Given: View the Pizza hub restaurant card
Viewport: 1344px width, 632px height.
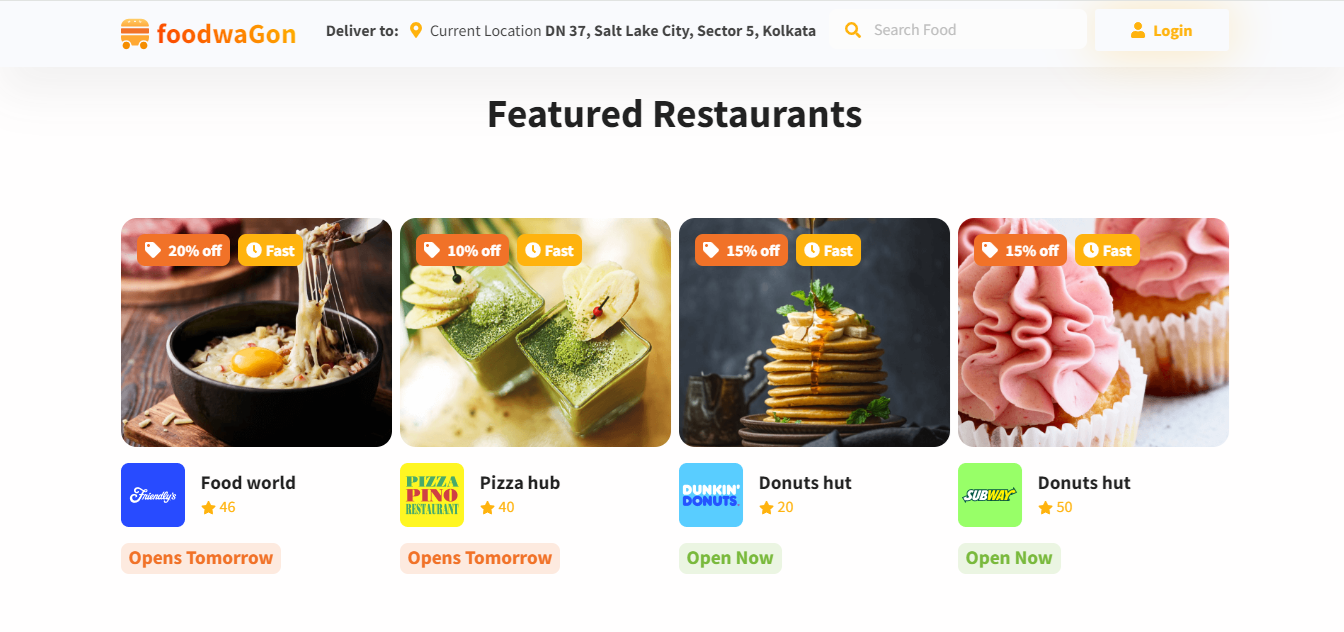Looking at the screenshot, I should (x=535, y=333).
